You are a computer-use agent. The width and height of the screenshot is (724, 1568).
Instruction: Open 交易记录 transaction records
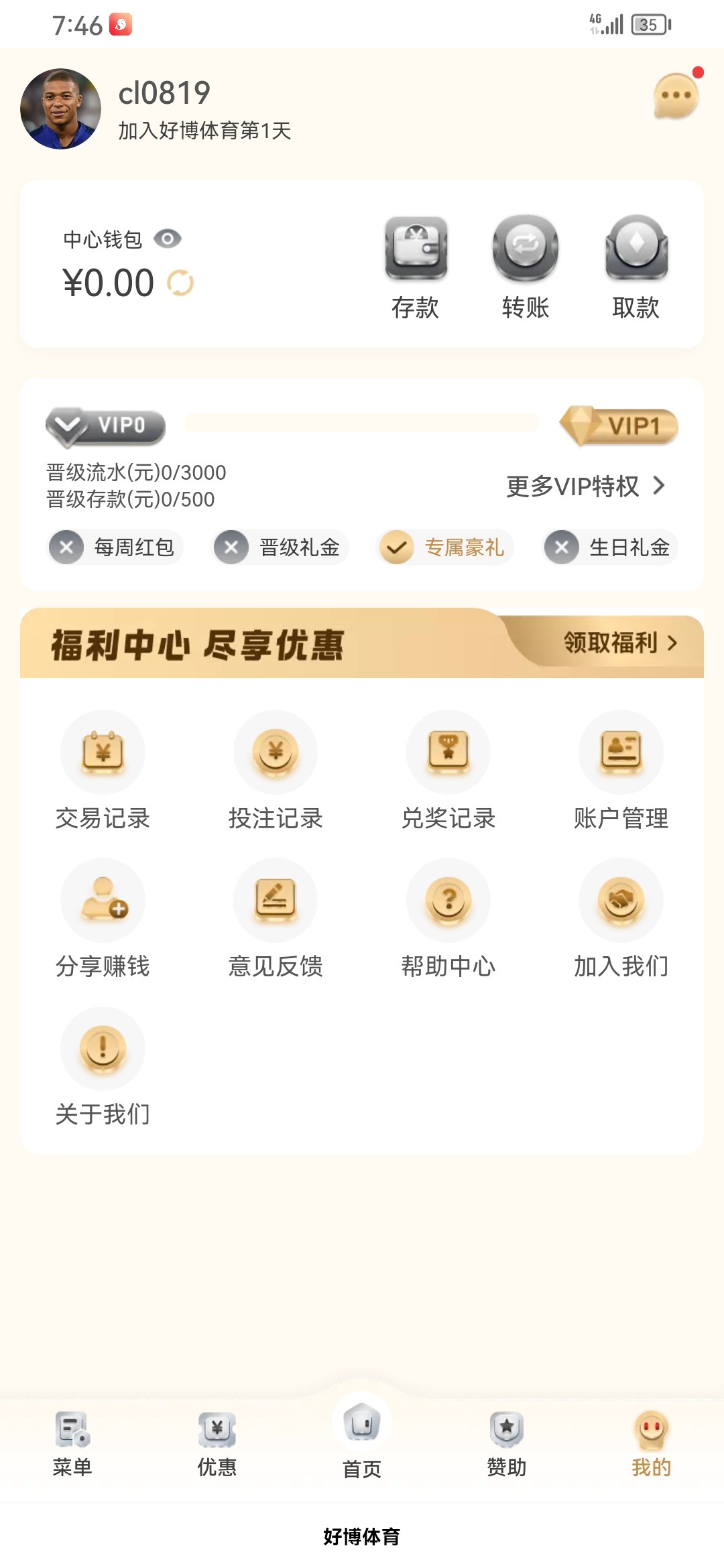click(x=103, y=771)
